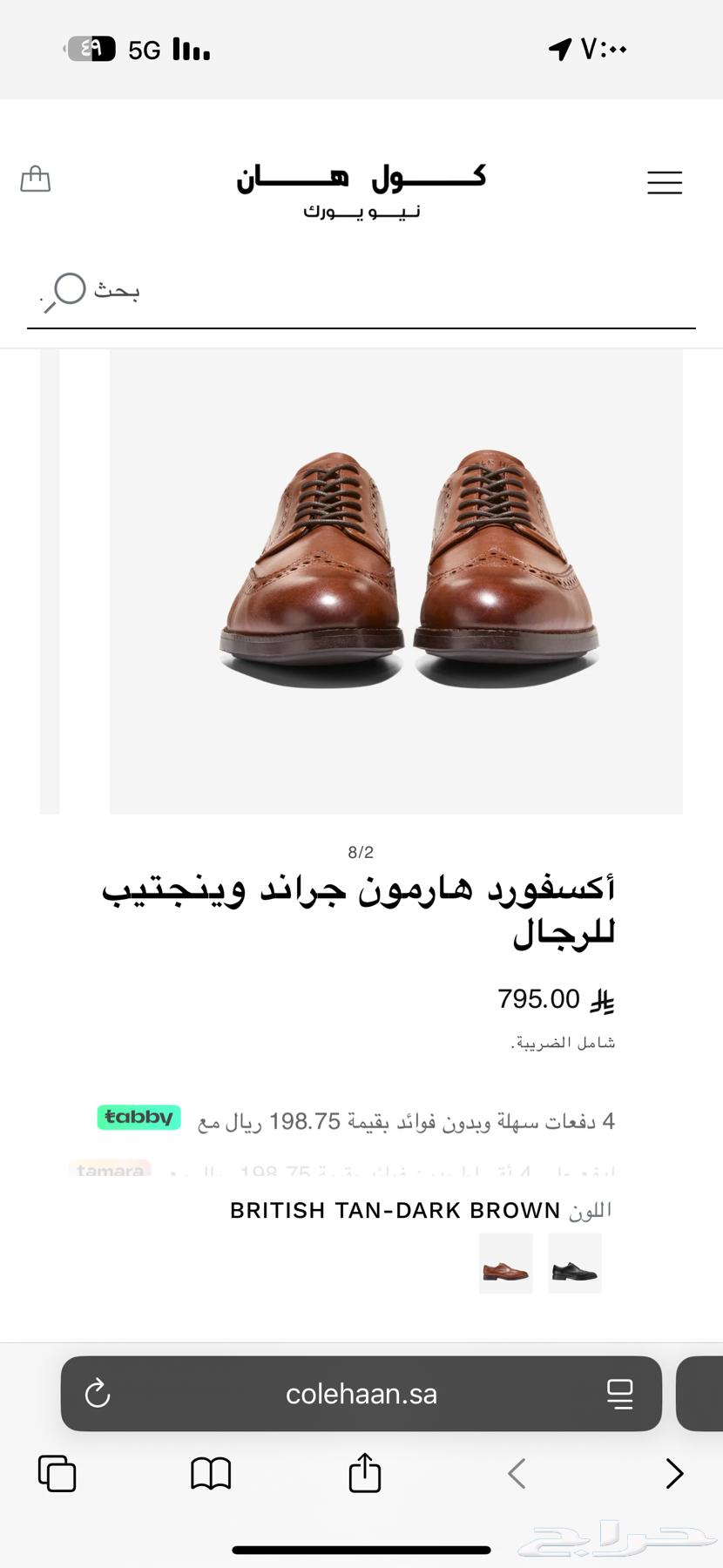This screenshot has height=1568, width=723.
Task: Open the Safari share sheet
Action: coord(364,1473)
